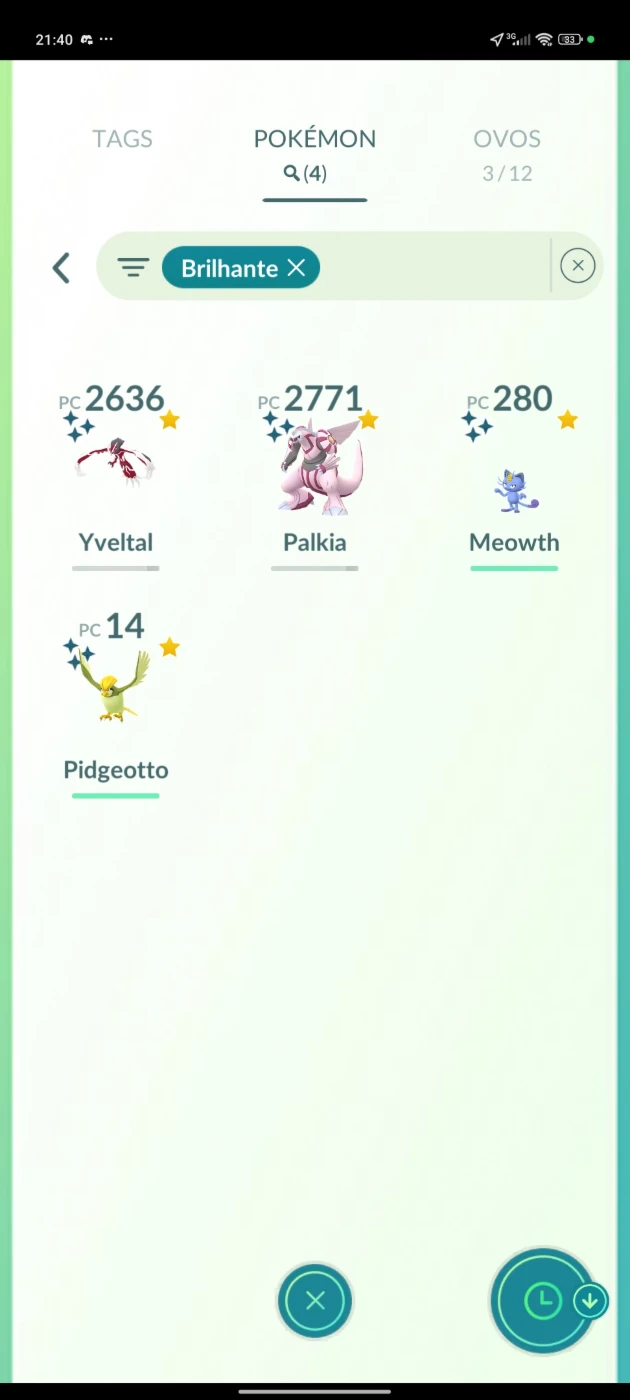The image size is (630, 1400).
Task: Clear the search field
Action: (x=578, y=265)
